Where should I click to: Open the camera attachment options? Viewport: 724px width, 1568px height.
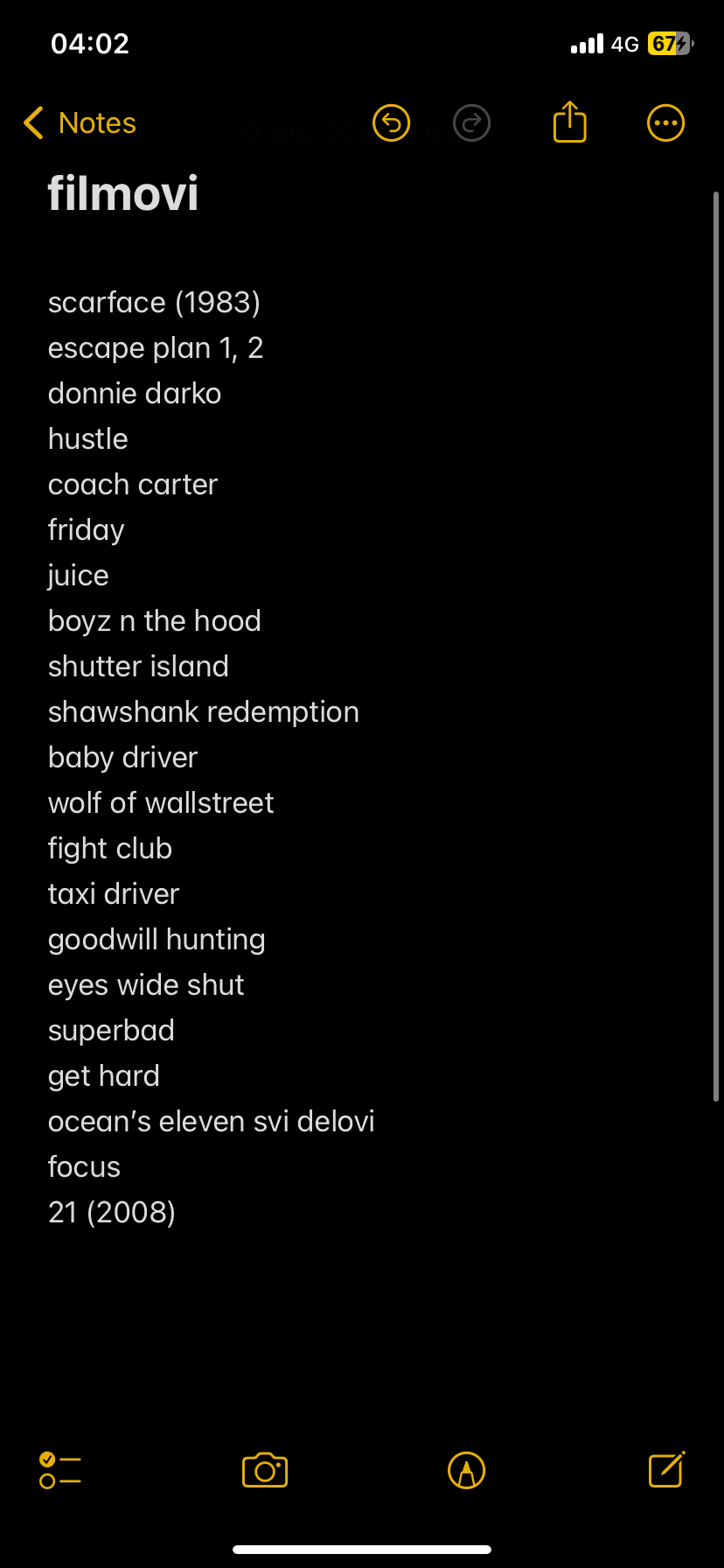[x=265, y=1470]
